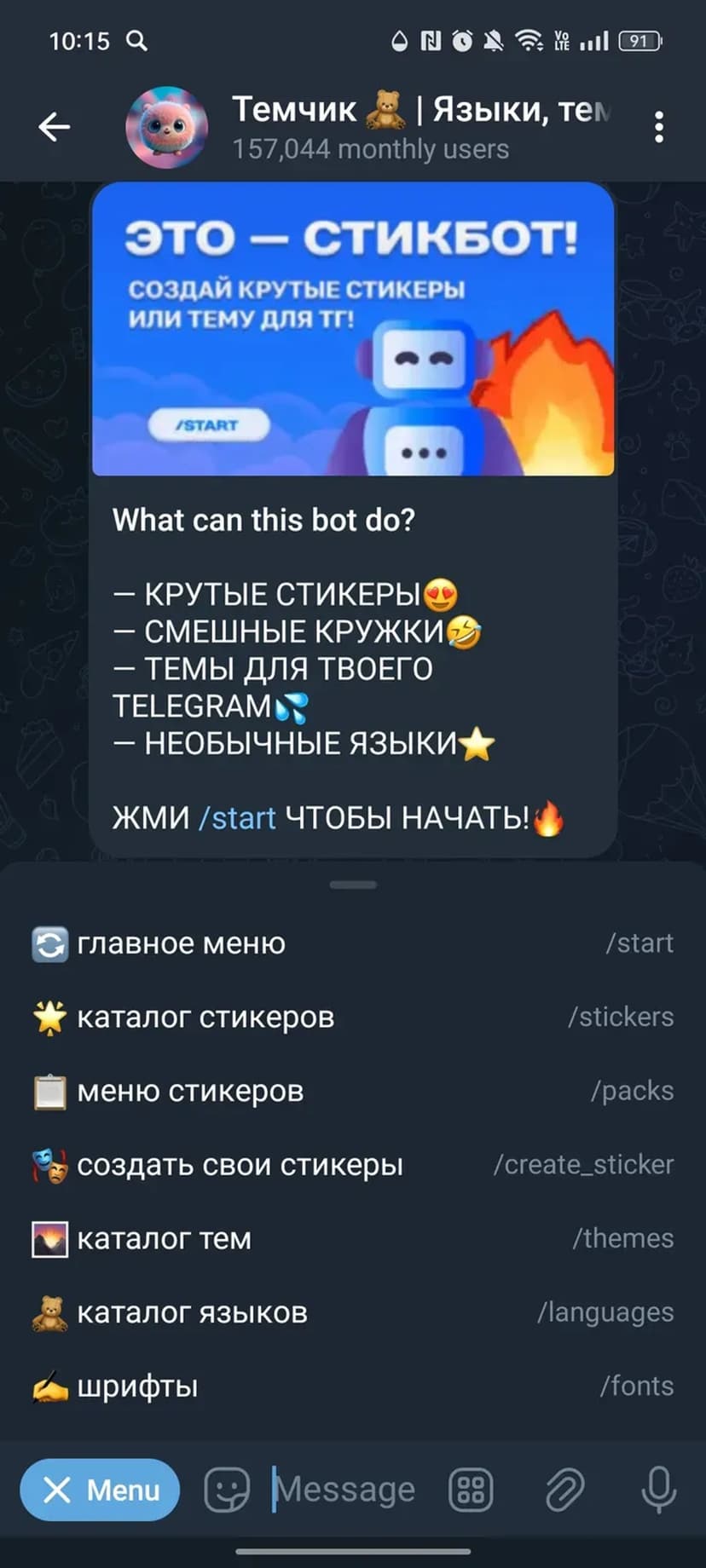Attach a file with the paperclip
706x1568 pixels.
coord(564,1490)
